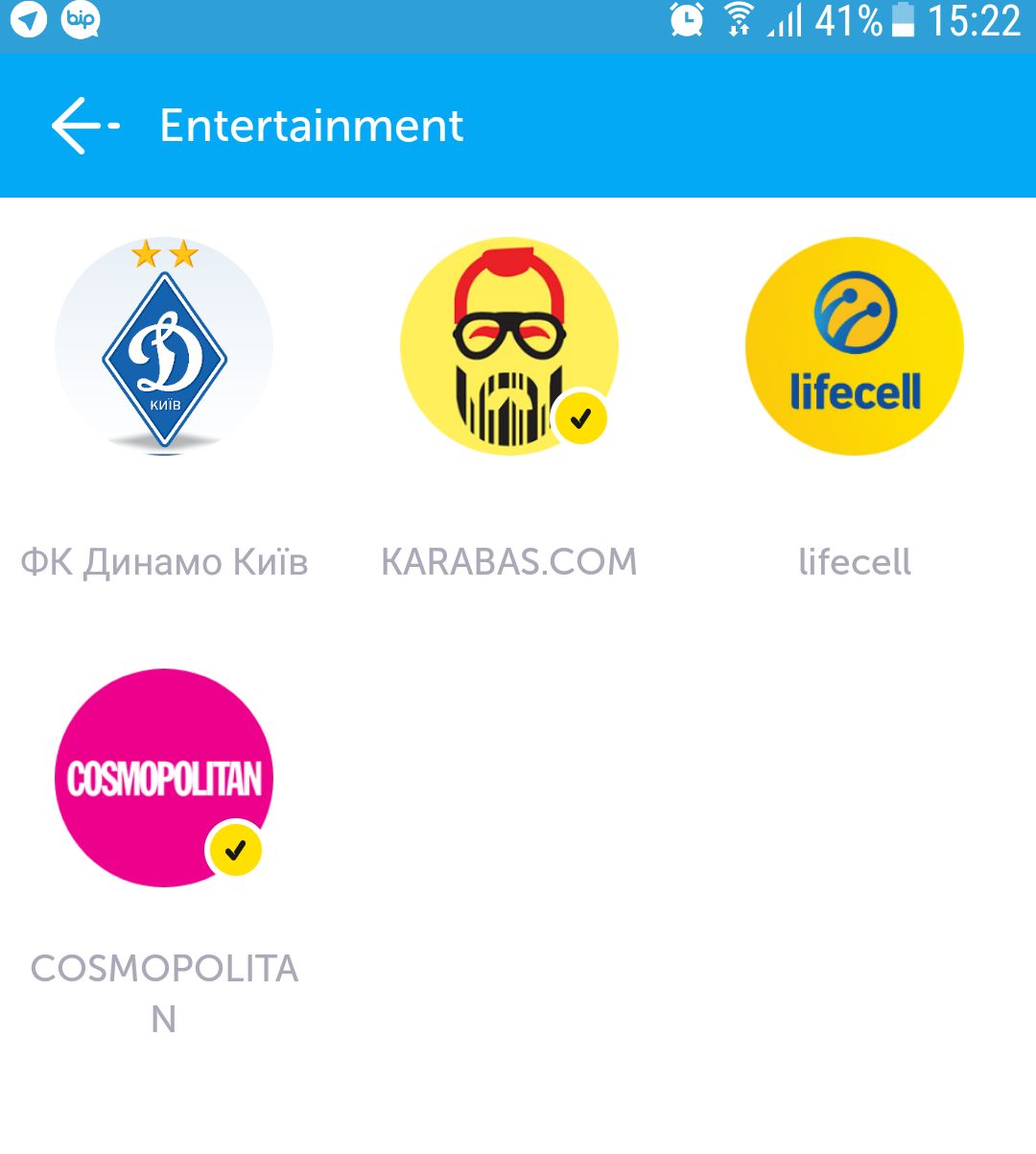Open the lifecell channel
Image resolution: width=1036 pixels, height=1154 pixels.
tap(854, 345)
